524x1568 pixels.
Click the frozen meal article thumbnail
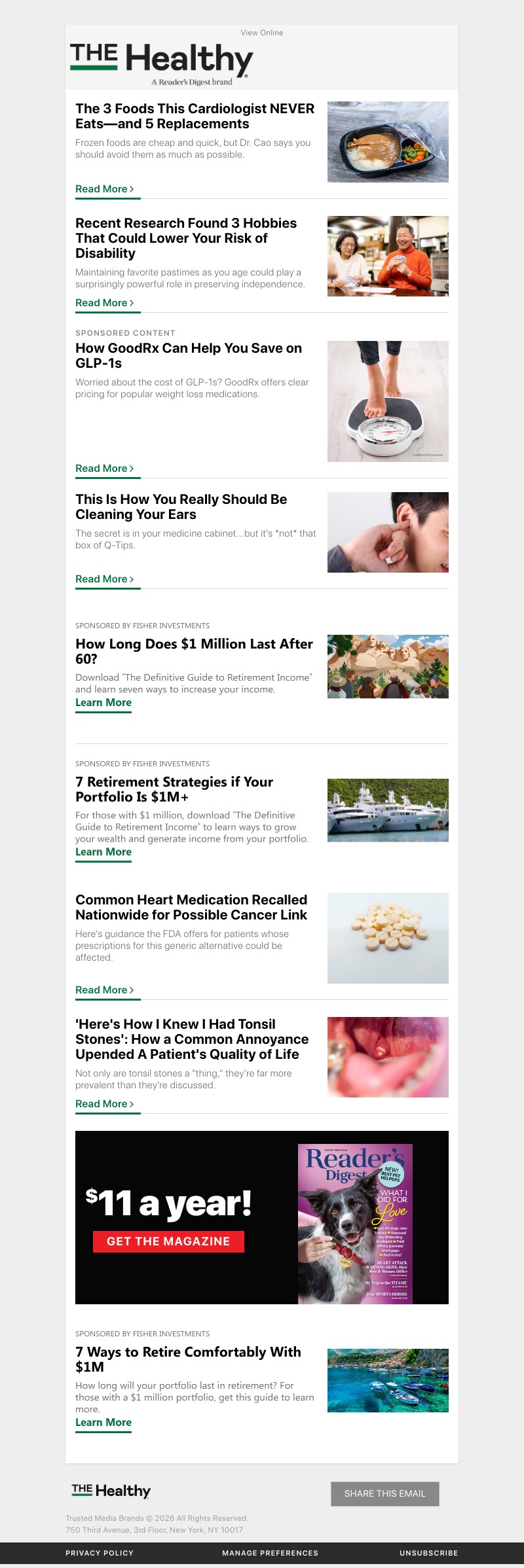click(x=388, y=141)
